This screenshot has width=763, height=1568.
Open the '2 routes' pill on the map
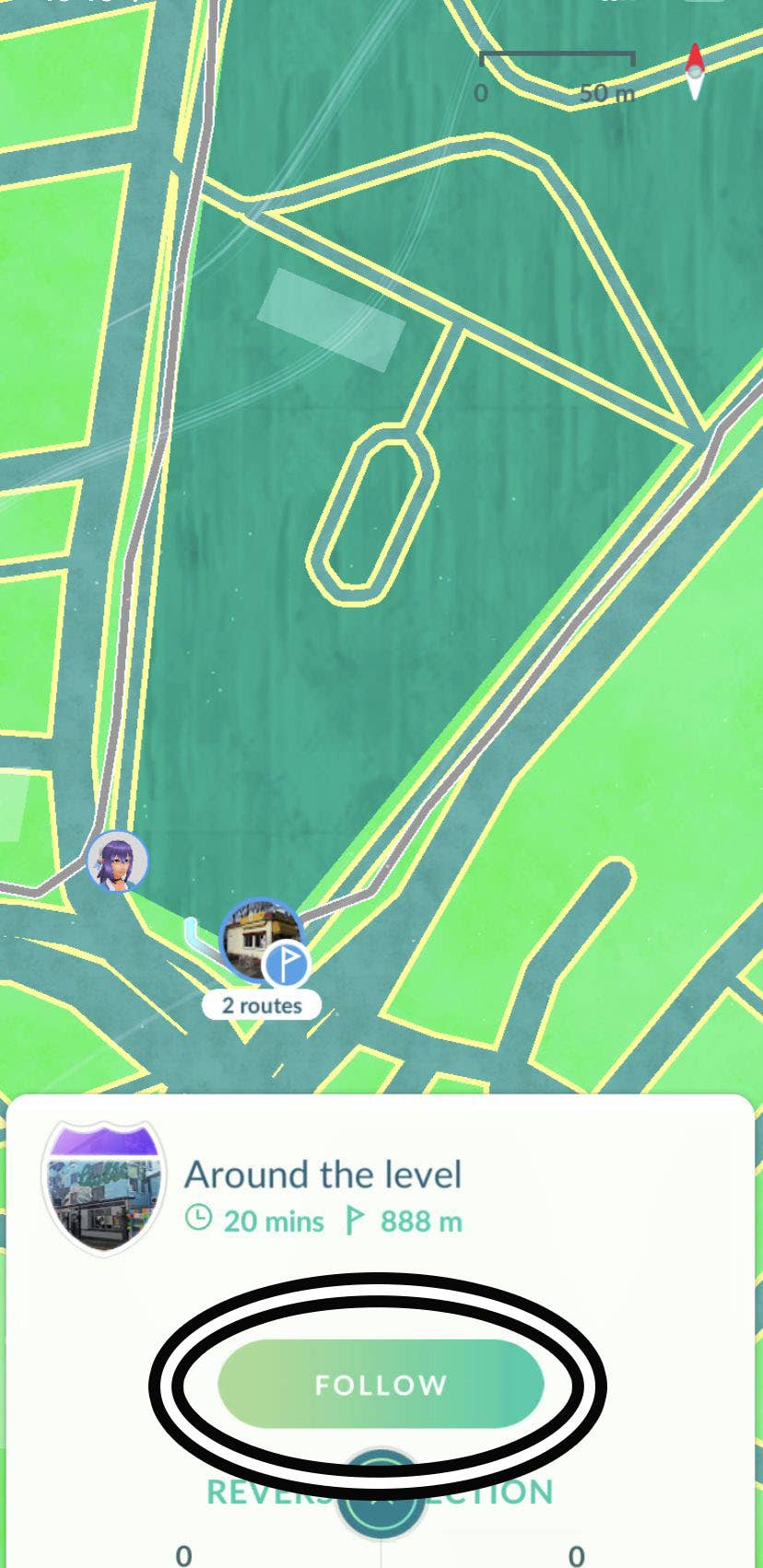pyautogui.click(x=261, y=1005)
